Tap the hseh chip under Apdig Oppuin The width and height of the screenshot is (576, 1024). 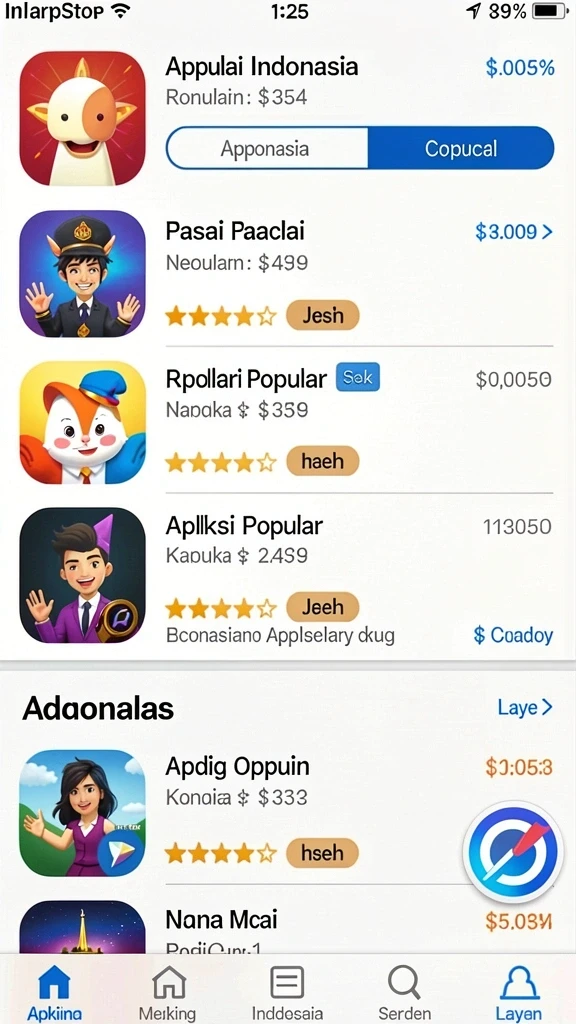pyautogui.click(x=323, y=853)
